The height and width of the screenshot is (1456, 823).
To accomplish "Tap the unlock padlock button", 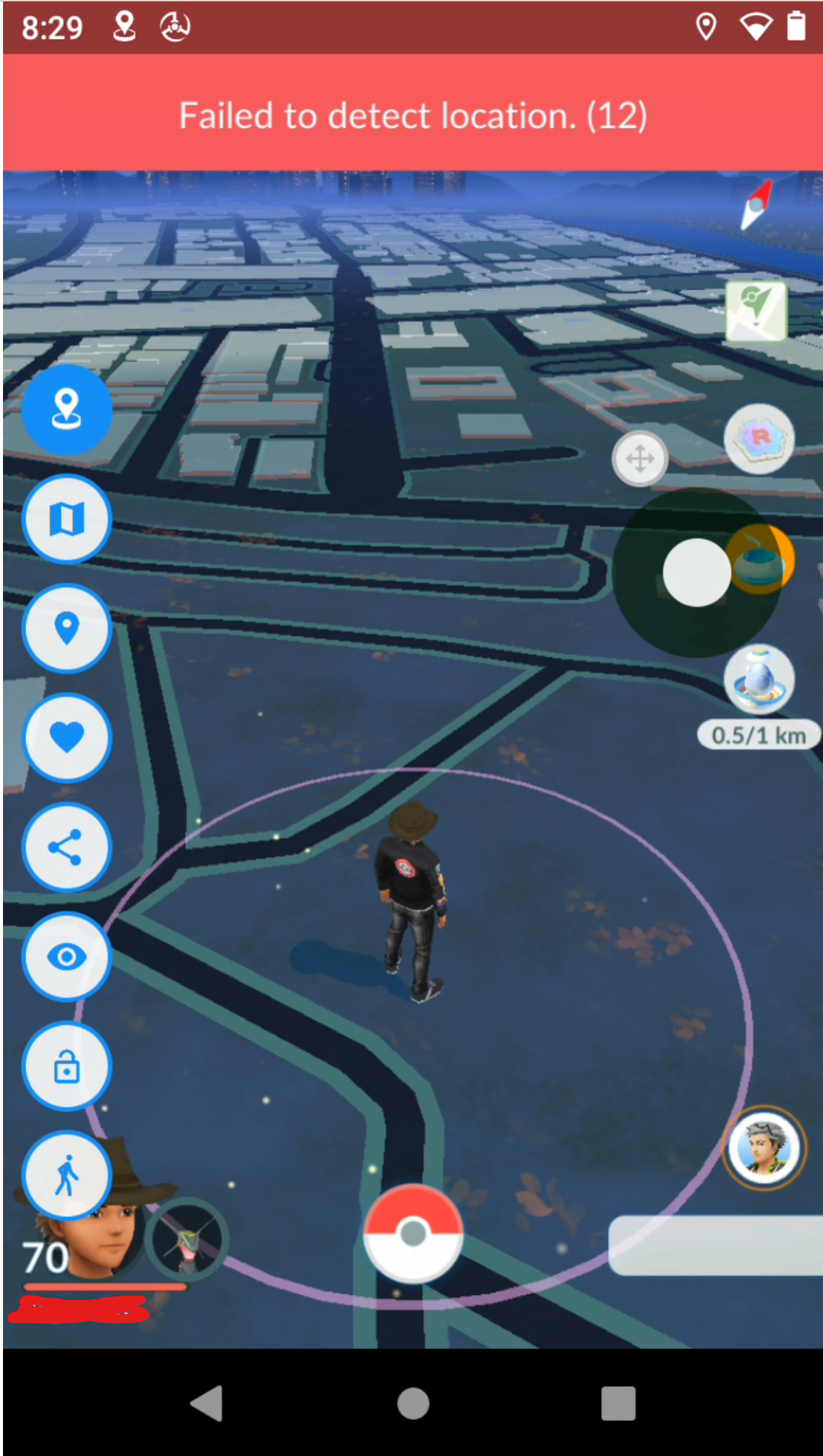I will (x=67, y=1066).
